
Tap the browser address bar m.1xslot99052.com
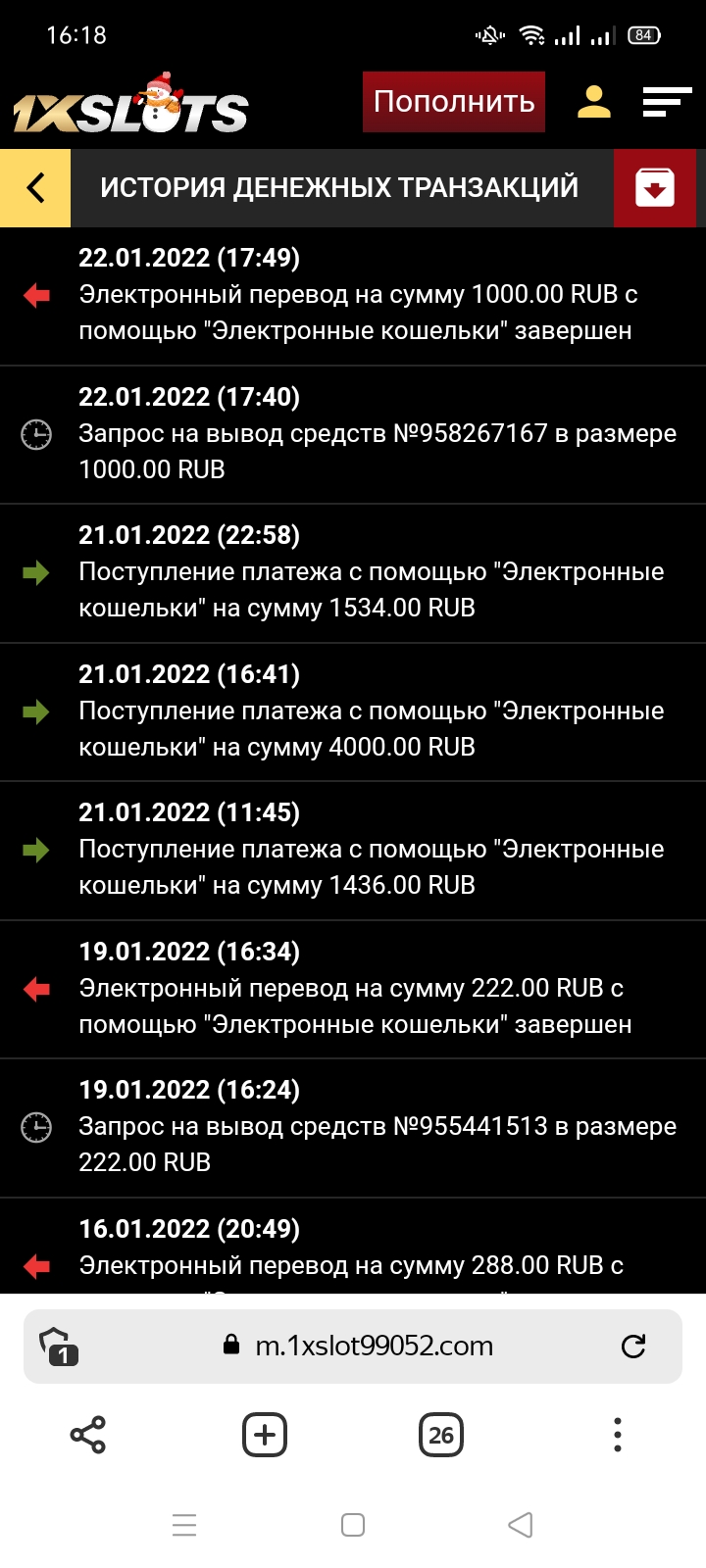[x=373, y=1347]
